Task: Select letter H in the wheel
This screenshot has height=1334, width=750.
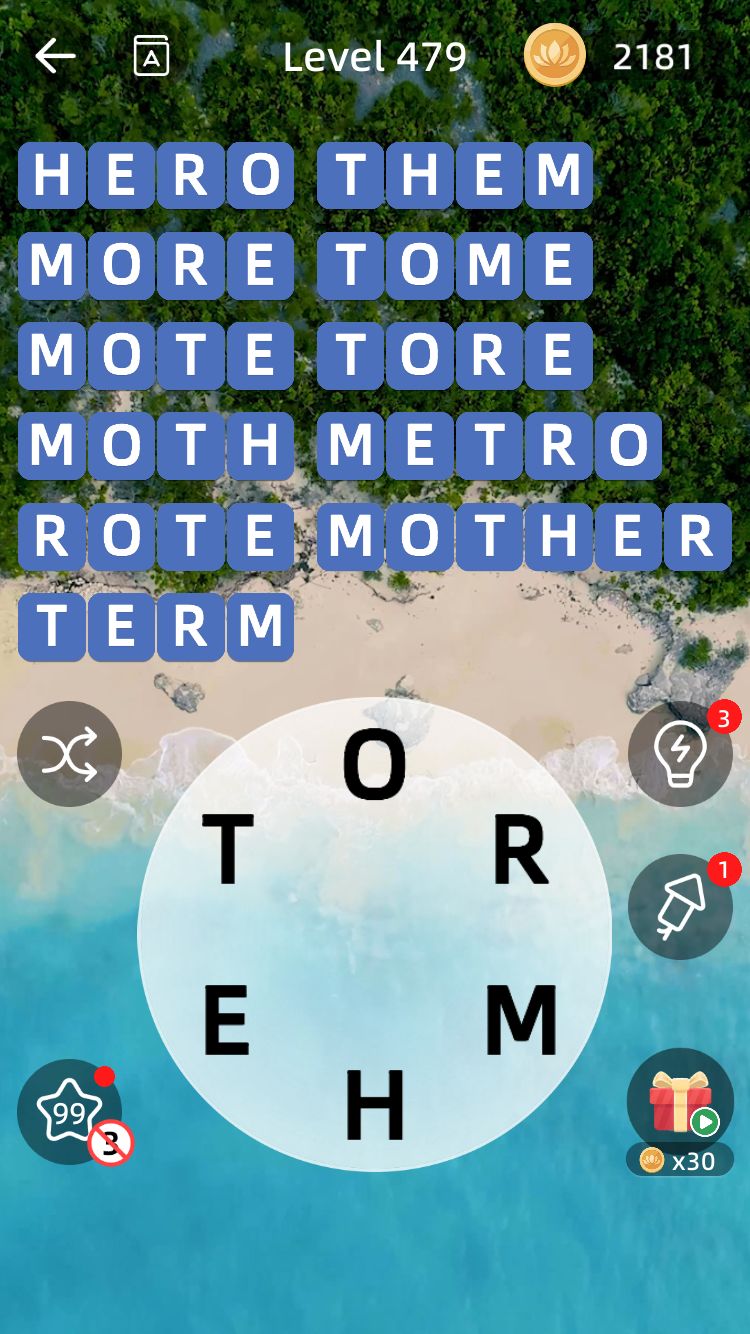Action: 375,1105
